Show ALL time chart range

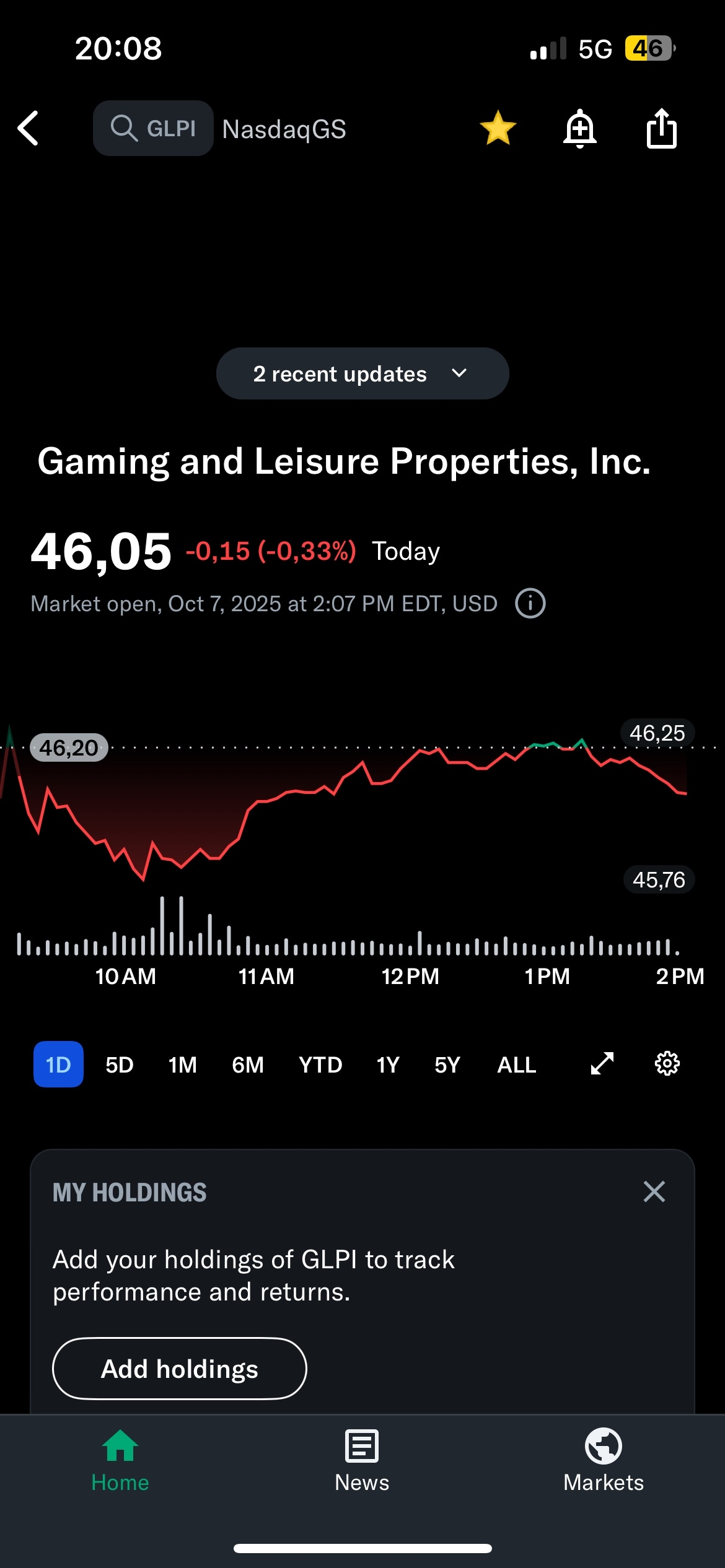pos(517,1065)
